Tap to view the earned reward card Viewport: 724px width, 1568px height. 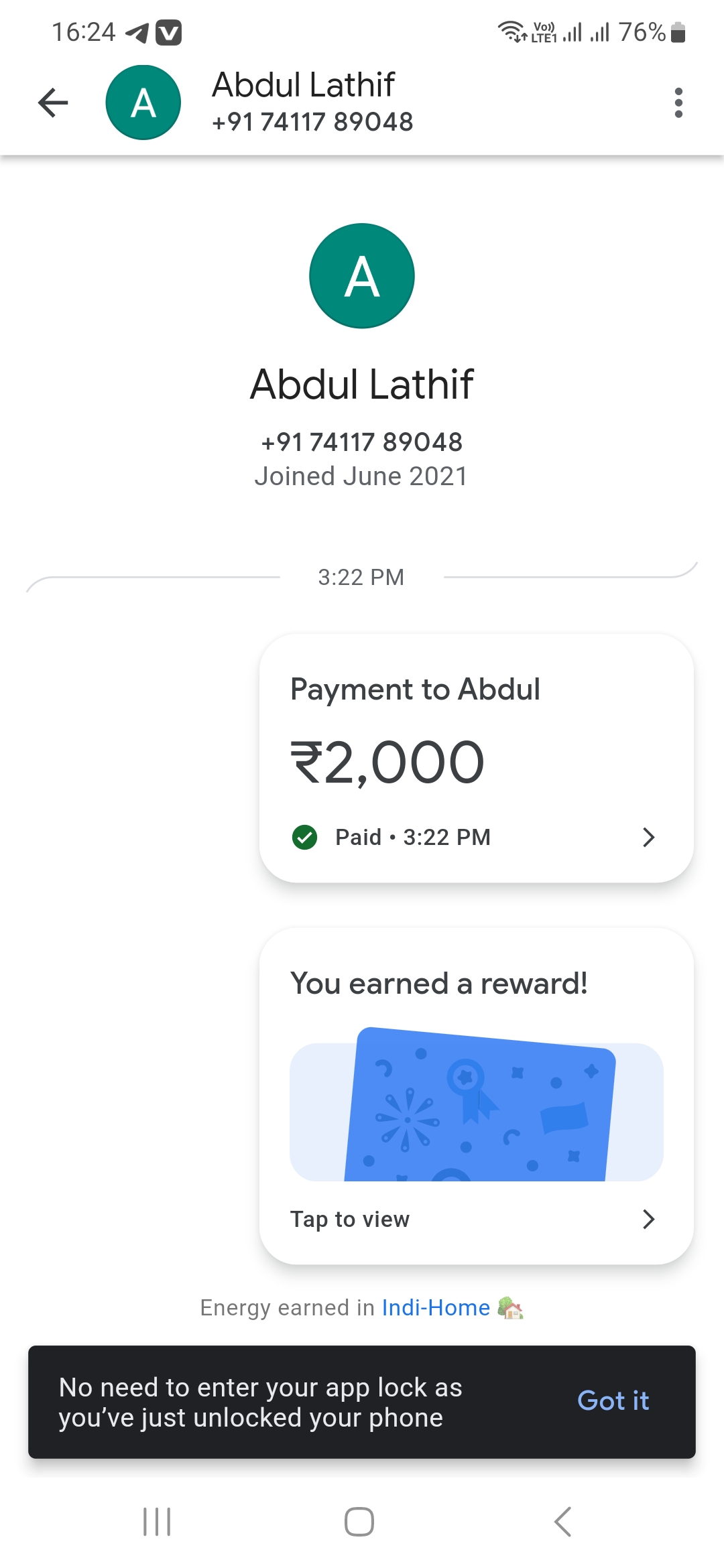pos(476,1096)
